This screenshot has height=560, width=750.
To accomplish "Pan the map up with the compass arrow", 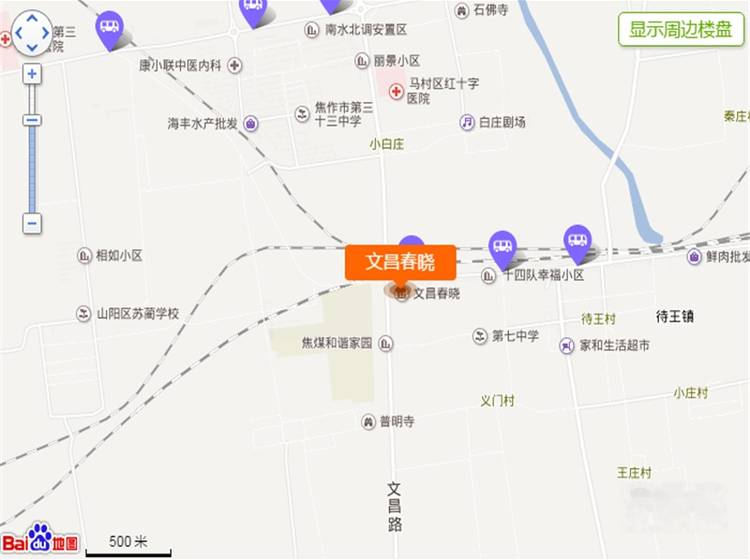I will [32, 19].
